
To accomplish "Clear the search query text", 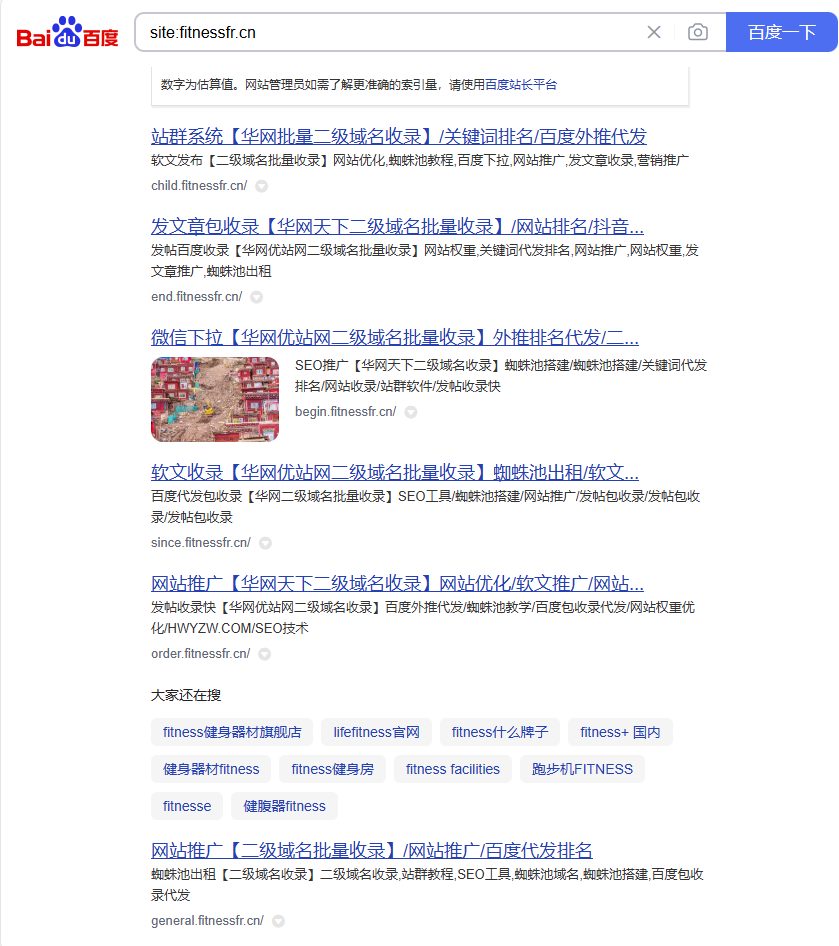I will click(654, 32).
